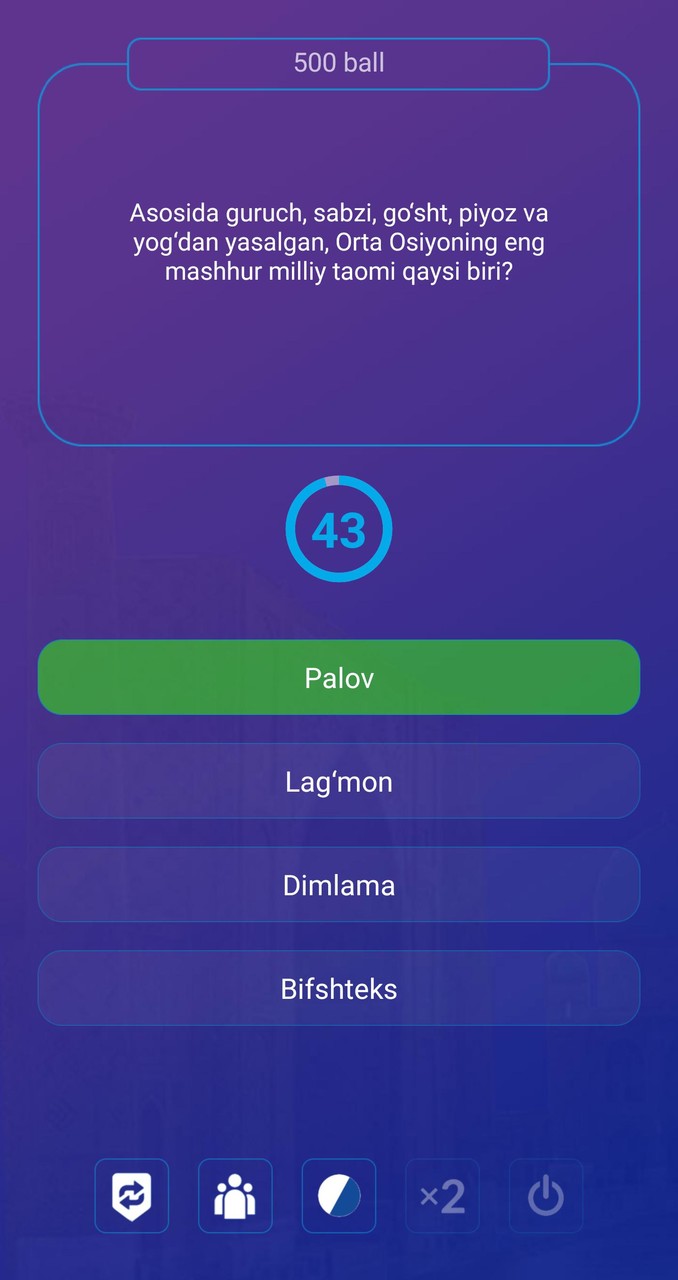
Task: Select the answer Palov
Action: (x=339, y=678)
